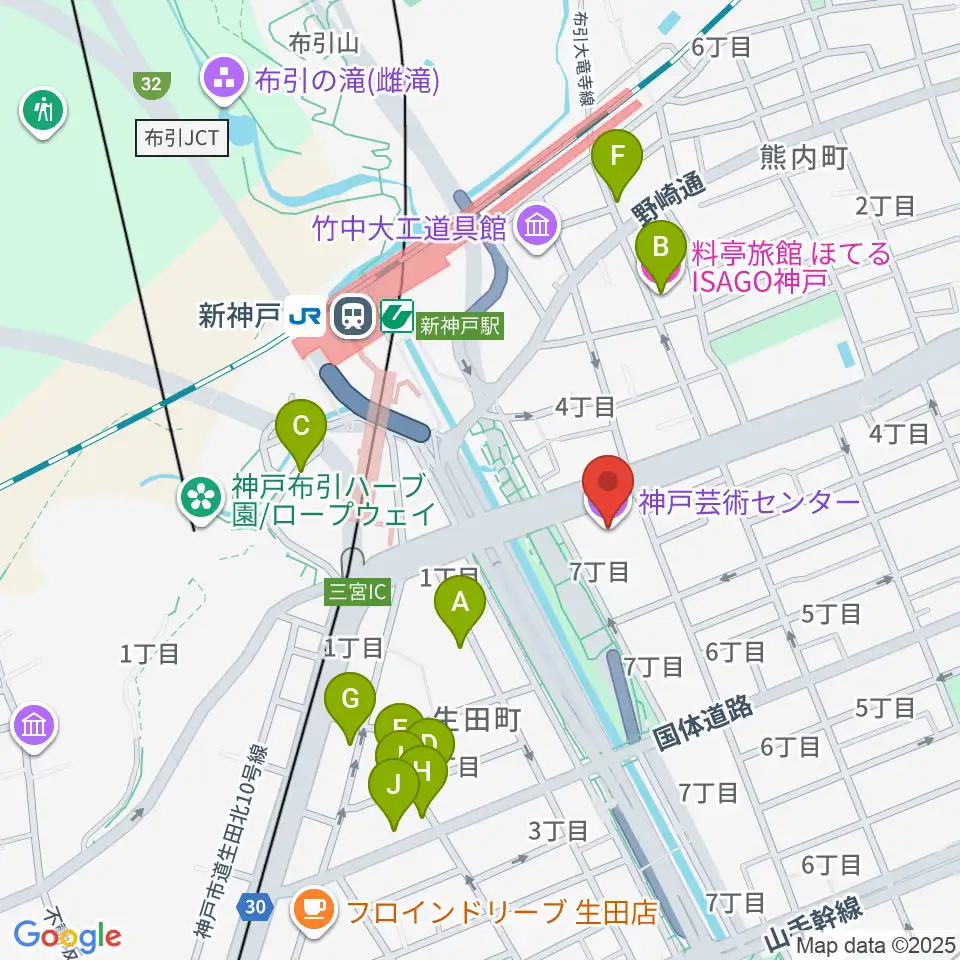Viewport: 960px width, 960px height.
Task: Tap the hiking trail marker
Action: [43, 113]
